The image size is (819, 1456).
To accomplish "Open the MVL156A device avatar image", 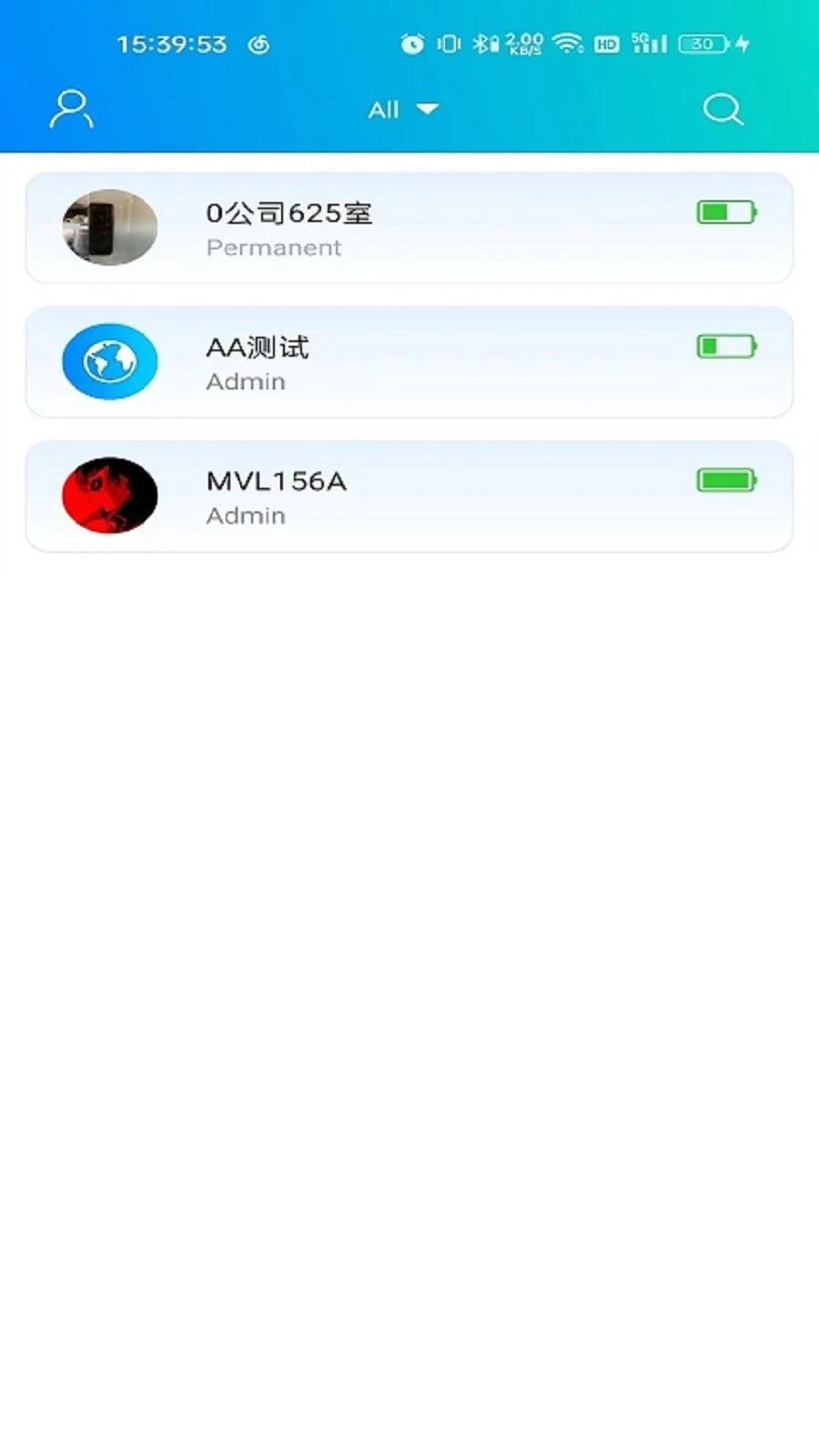I will tap(109, 495).
